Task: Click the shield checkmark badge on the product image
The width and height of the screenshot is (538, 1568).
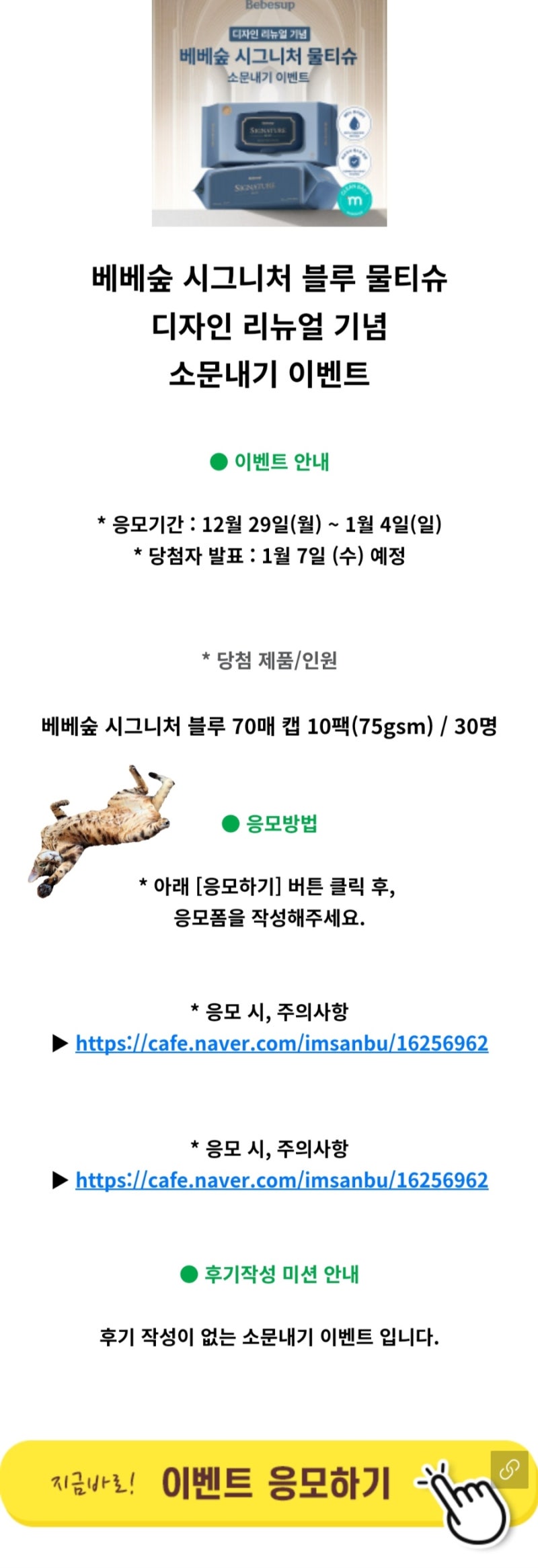Action: pos(354,163)
